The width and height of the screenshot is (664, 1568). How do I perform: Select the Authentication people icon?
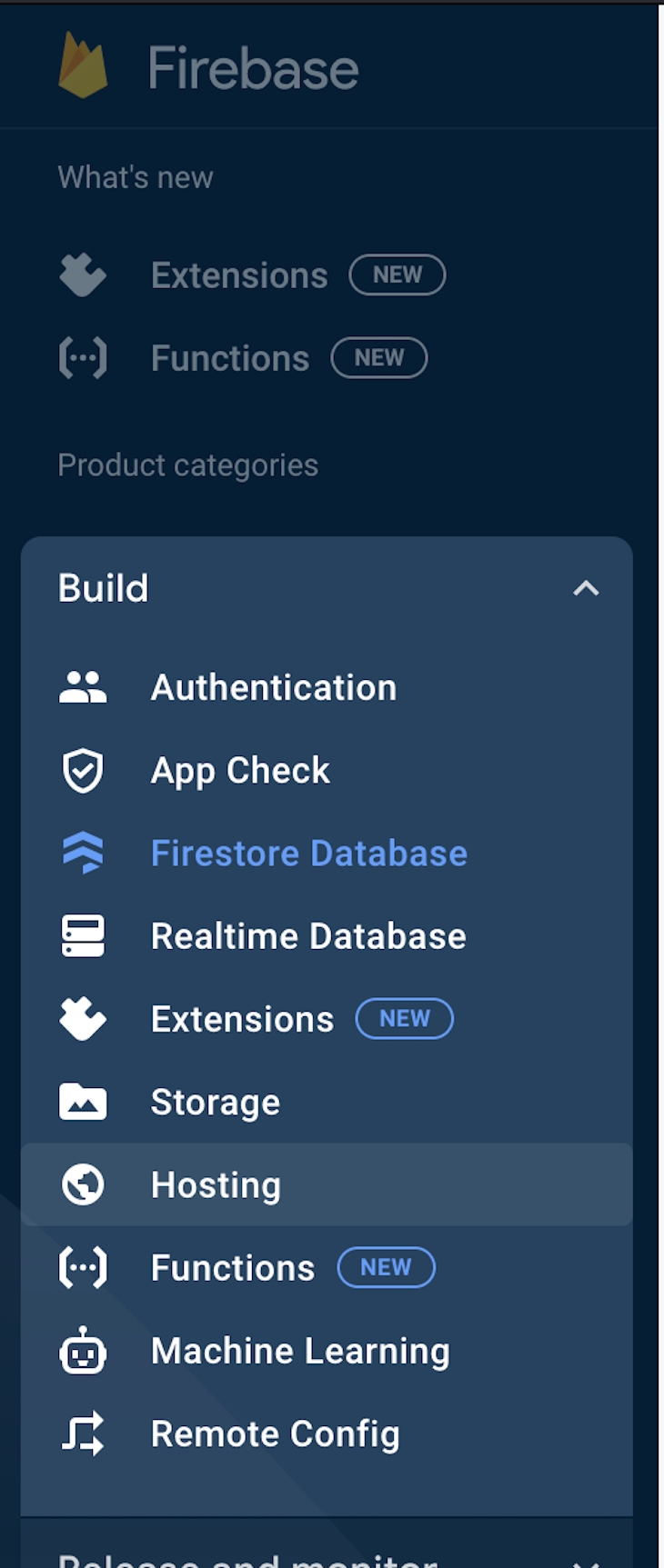(82, 687)
